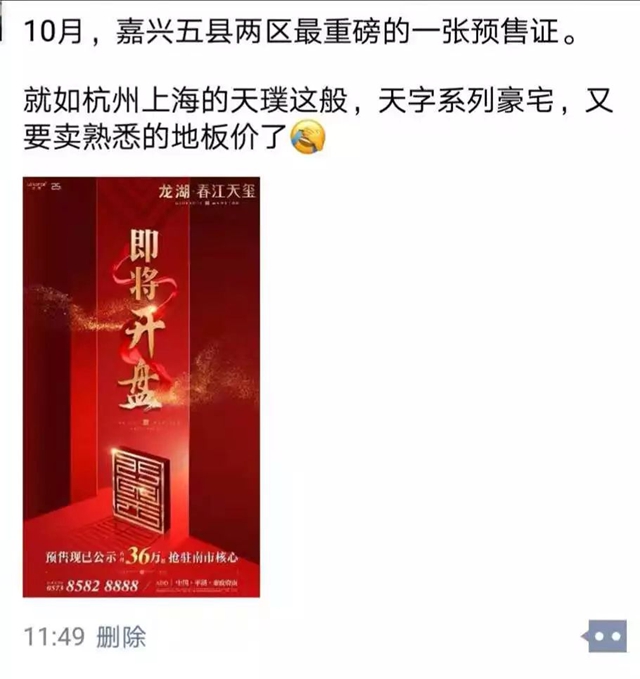Open the red poster image in the post
This screenshot has height=679, width=640.
click(141, 387)
